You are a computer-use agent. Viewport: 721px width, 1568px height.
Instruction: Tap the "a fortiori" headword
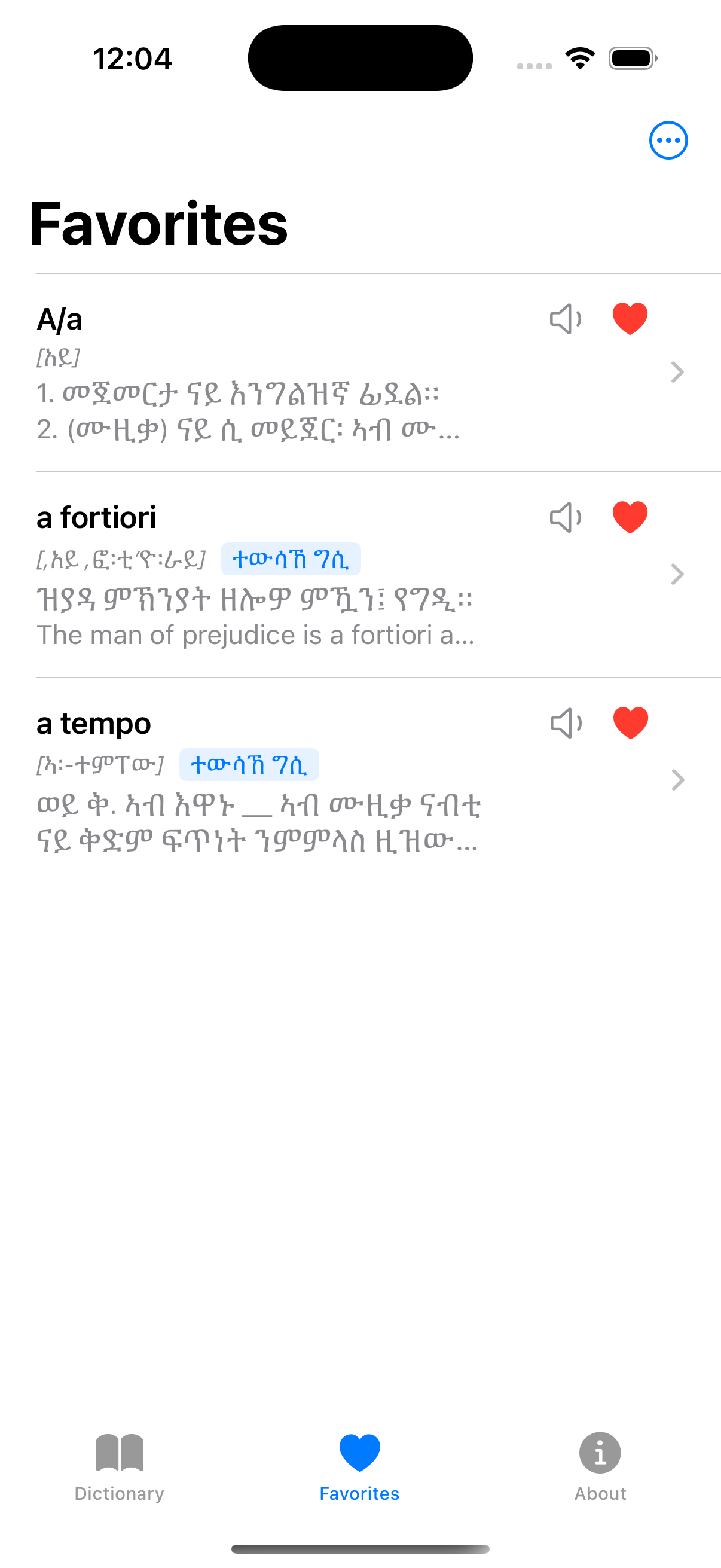[x=96, y=517]
